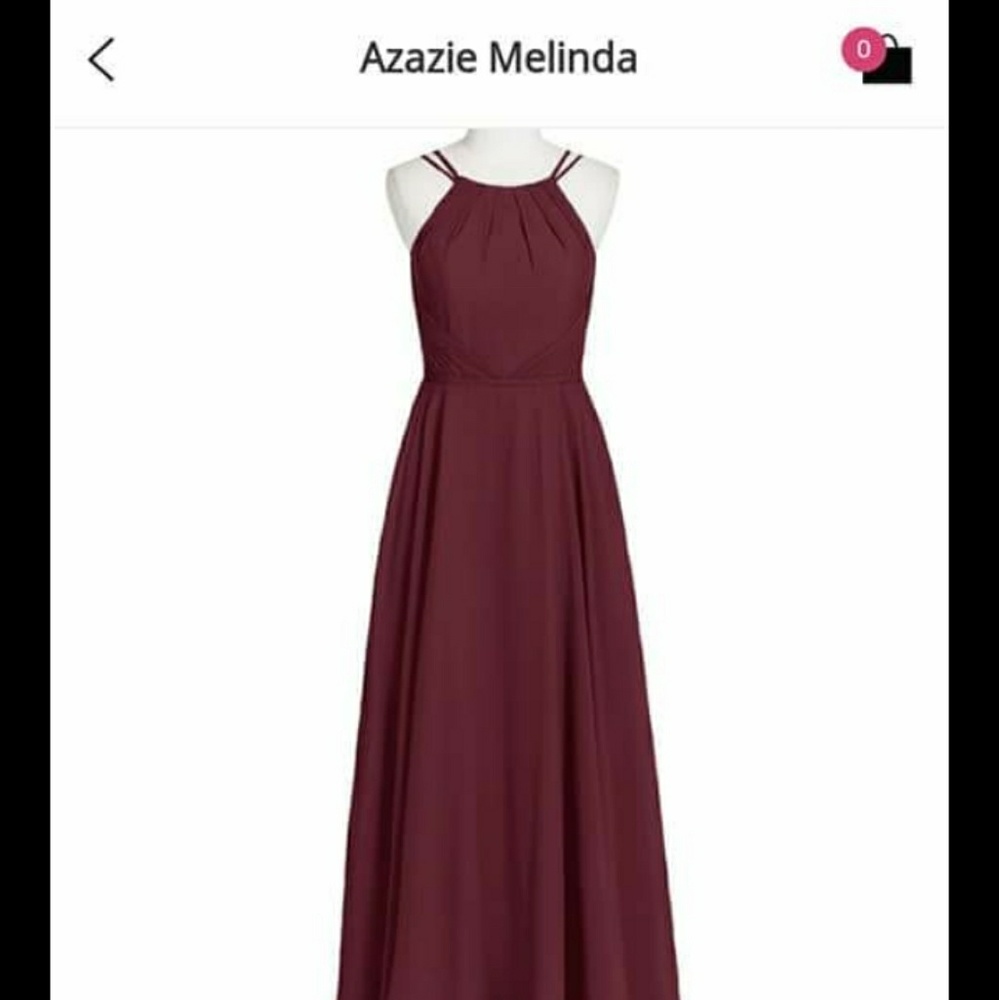Select the Azazie Melinda title text

tap(498, 58)
